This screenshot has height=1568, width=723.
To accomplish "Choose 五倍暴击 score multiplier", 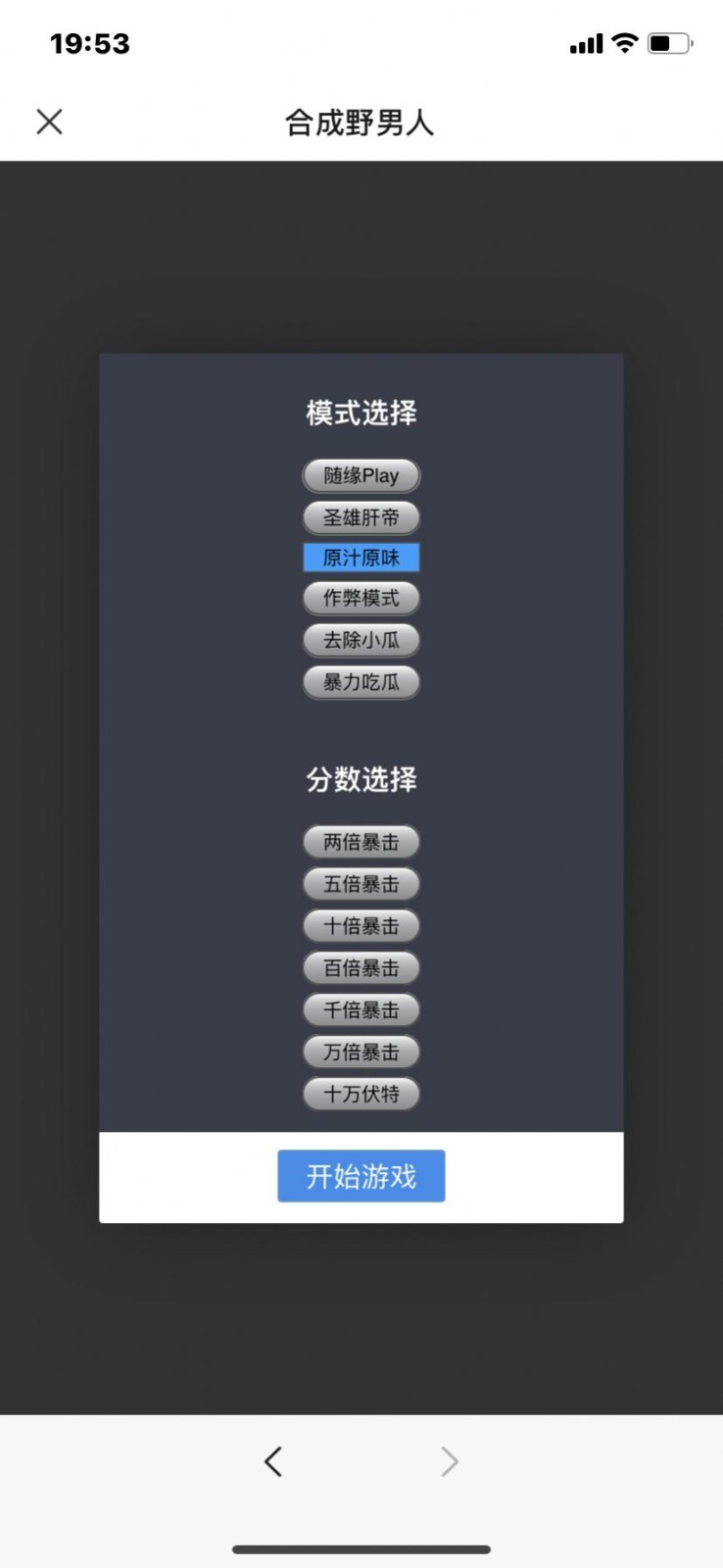I will [x=361, y=884].
